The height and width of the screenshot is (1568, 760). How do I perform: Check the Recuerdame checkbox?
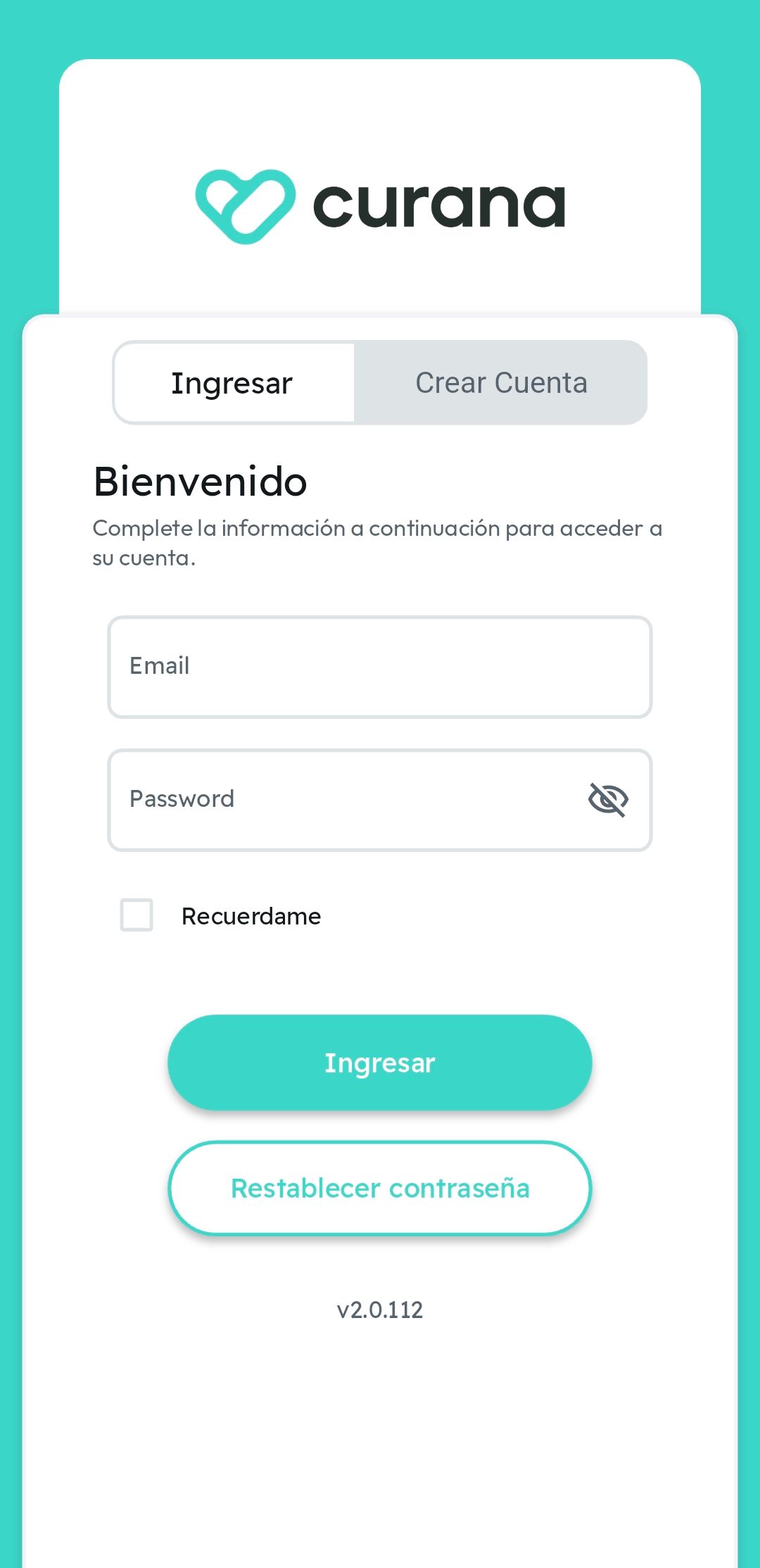[x=137, y=915]
